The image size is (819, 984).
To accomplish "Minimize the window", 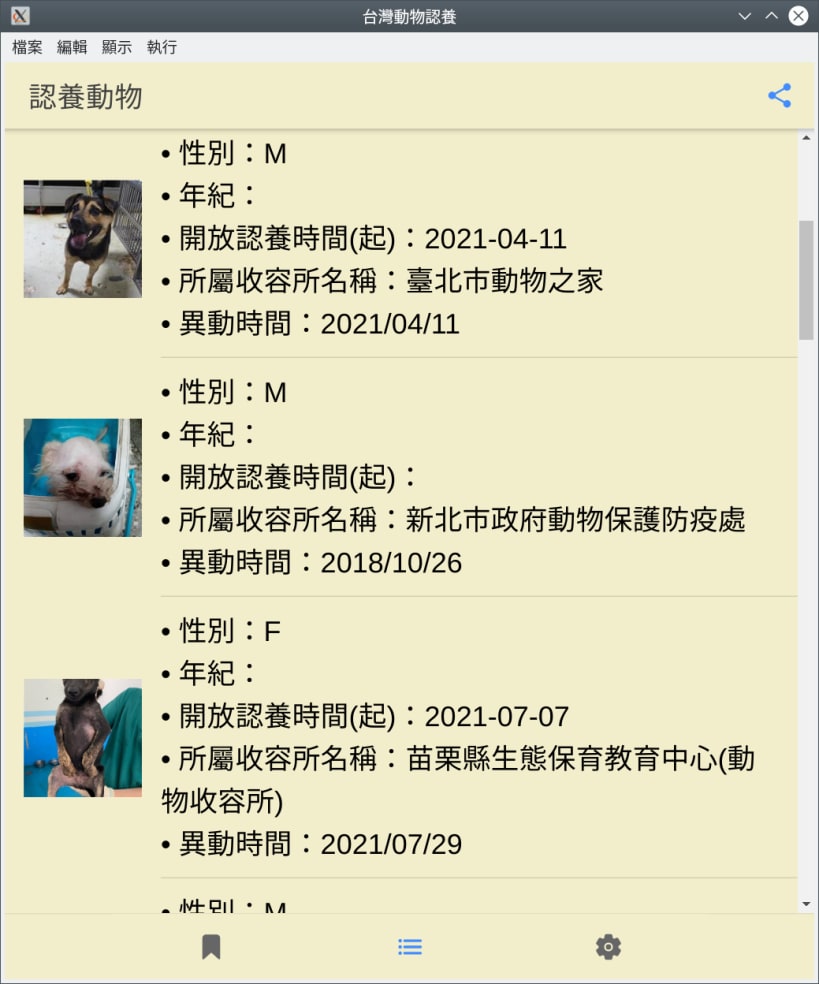I will pyautogui.click(x=744, y=16).
